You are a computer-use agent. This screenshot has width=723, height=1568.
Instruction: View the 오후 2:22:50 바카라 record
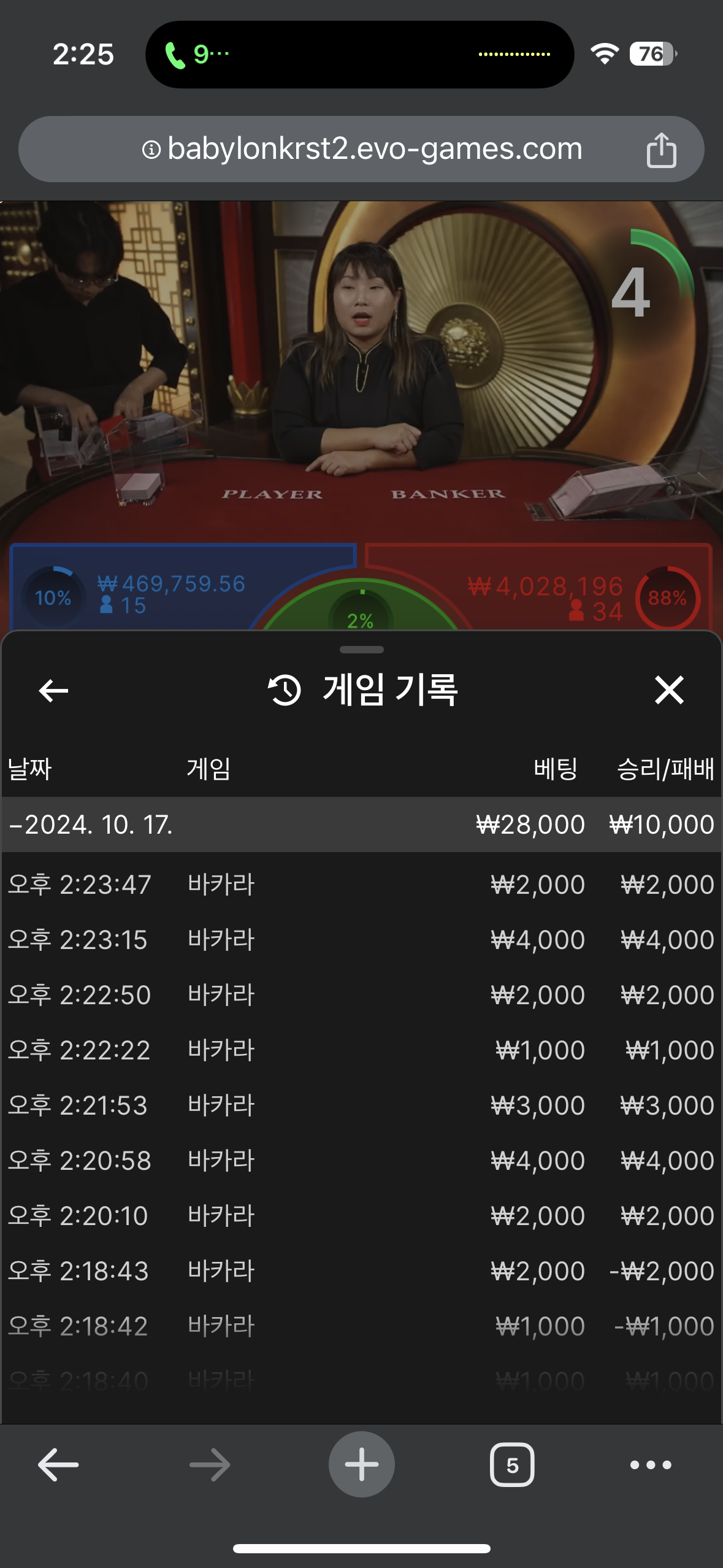[x=361, y=995]
